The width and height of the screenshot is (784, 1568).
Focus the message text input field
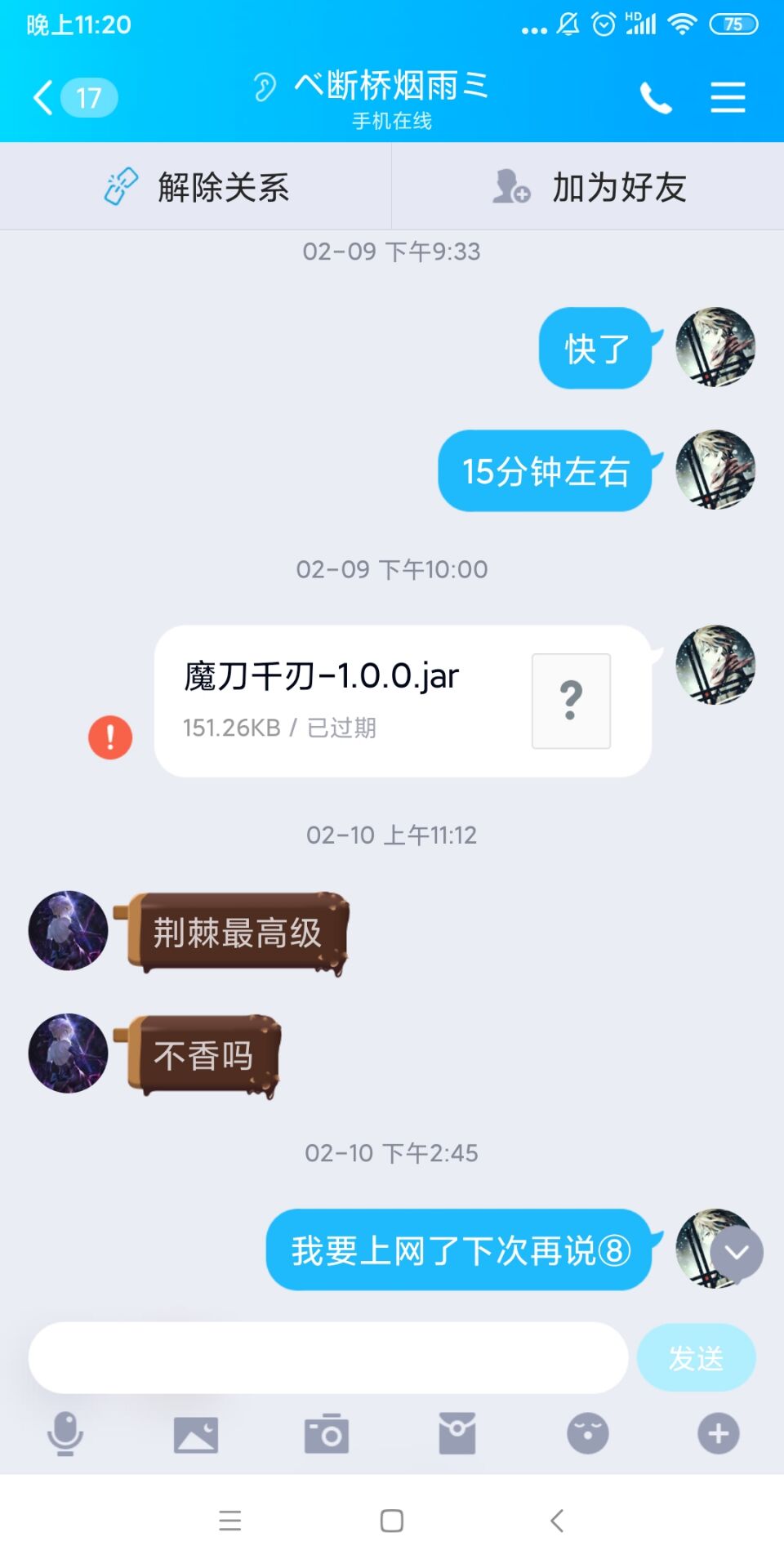tap(327, 1357)
